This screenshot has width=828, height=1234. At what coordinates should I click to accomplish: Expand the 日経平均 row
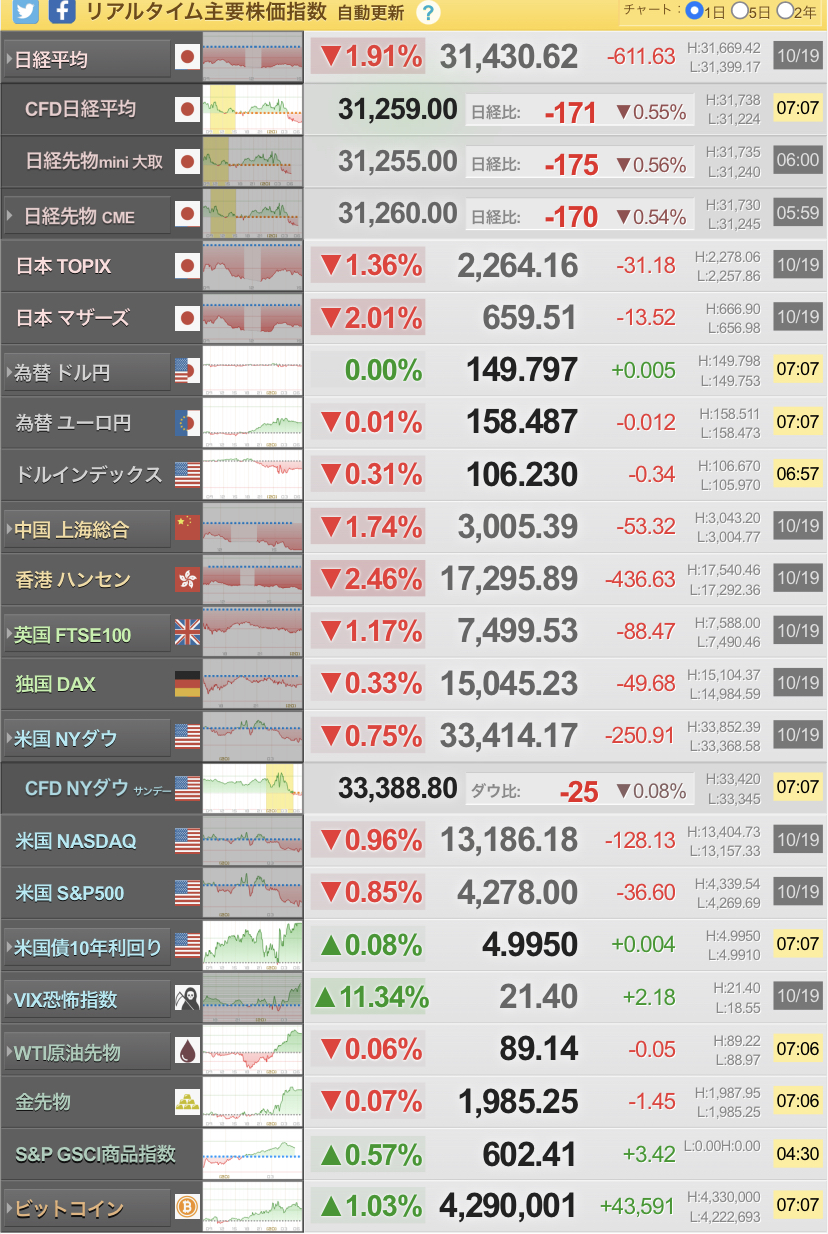[x=87, y=59]
